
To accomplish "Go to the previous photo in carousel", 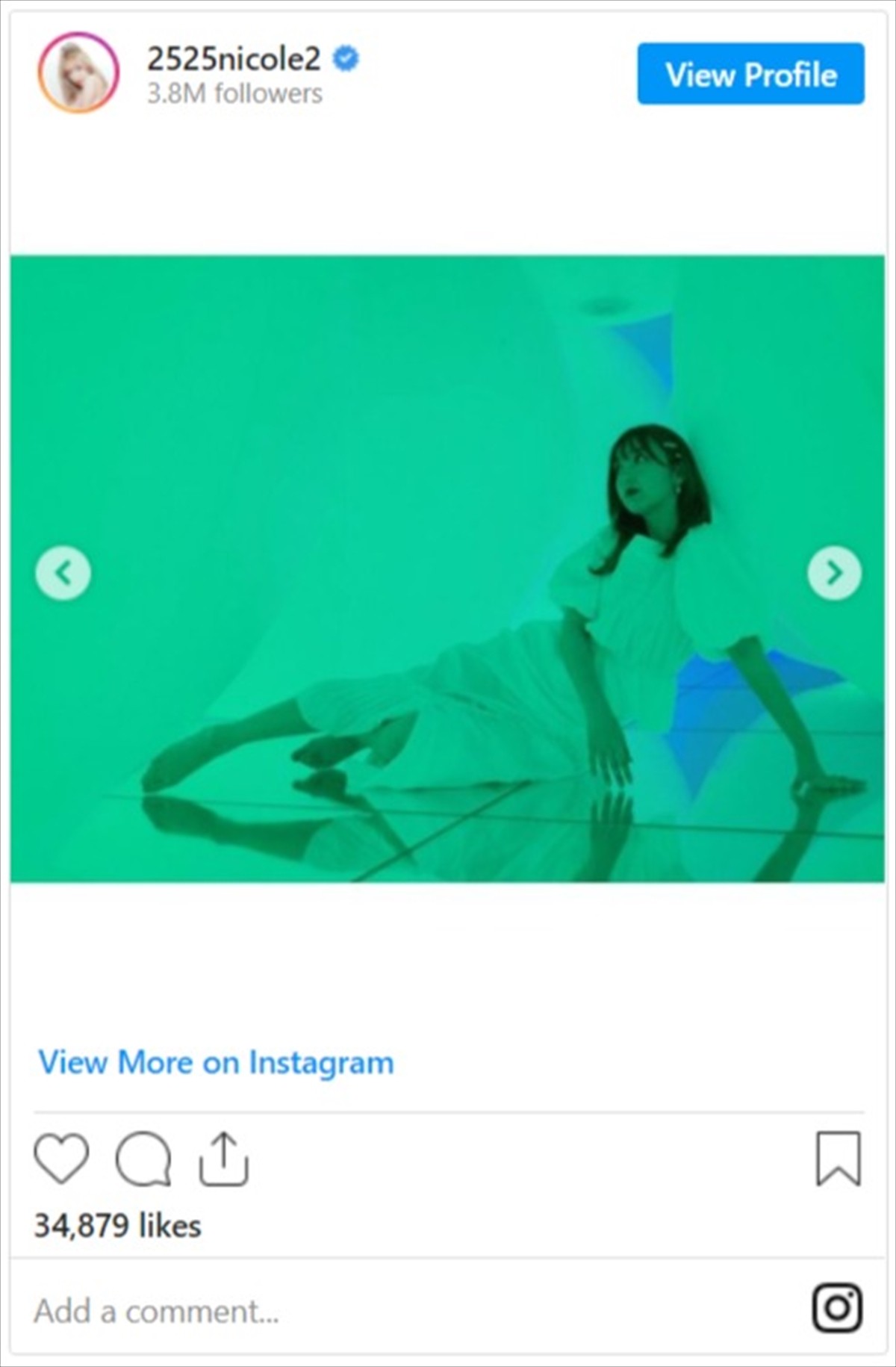I will [x=63, y=573].
